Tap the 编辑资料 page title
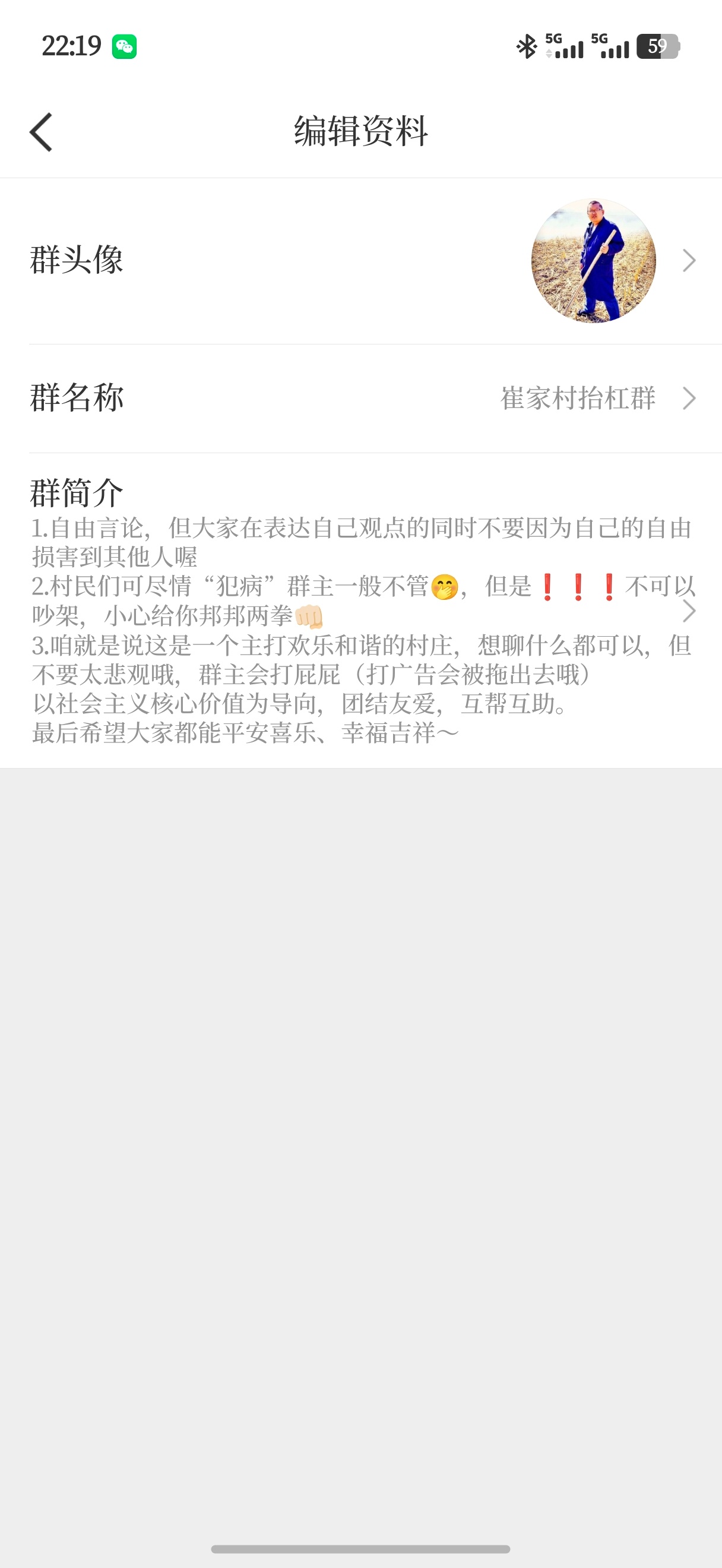The image size is (722, 1568). (x=360, y=131)
